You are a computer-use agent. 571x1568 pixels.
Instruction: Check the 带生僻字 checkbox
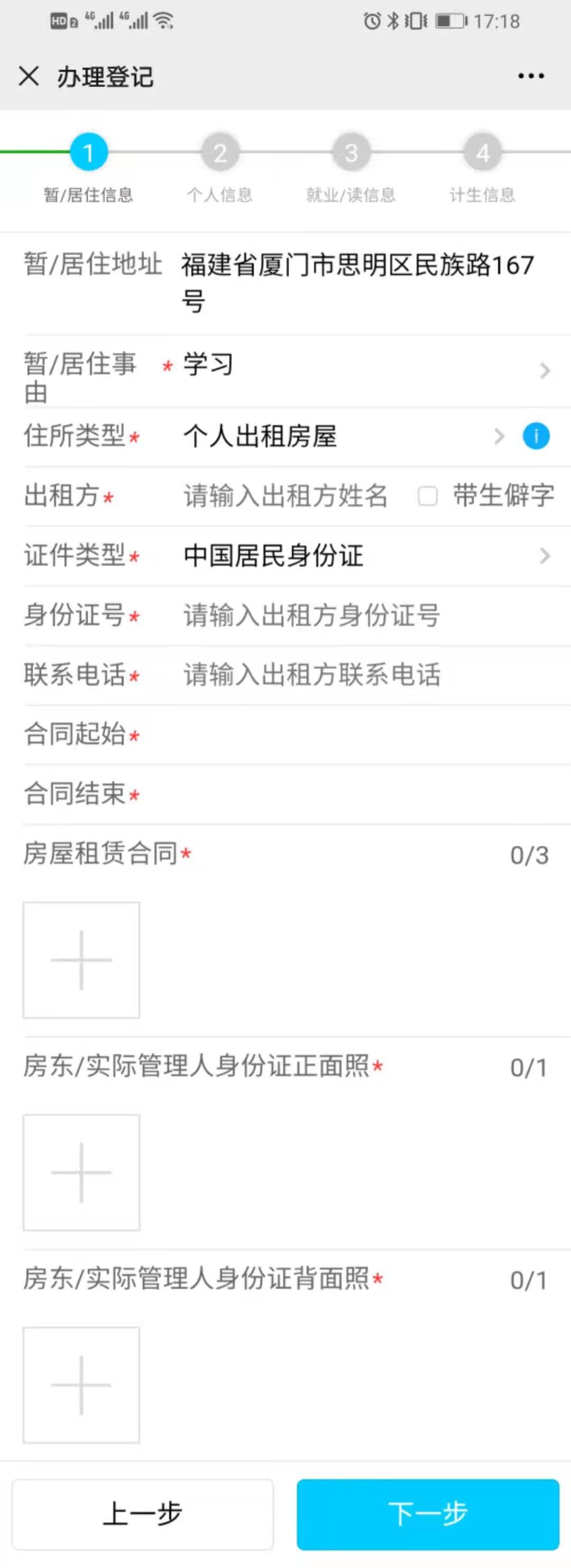pos(428,496)
